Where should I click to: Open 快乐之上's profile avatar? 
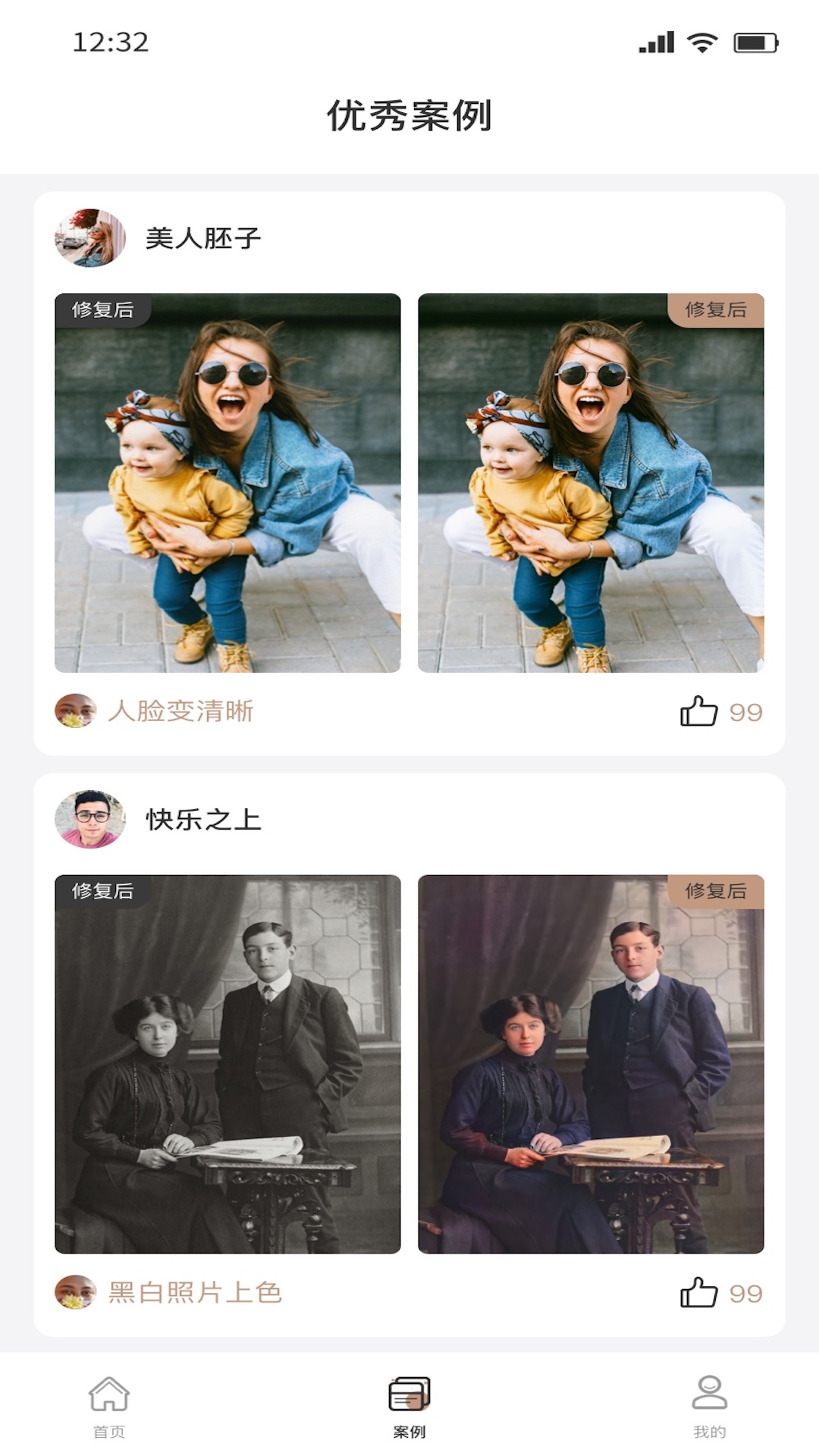(90, 819)
